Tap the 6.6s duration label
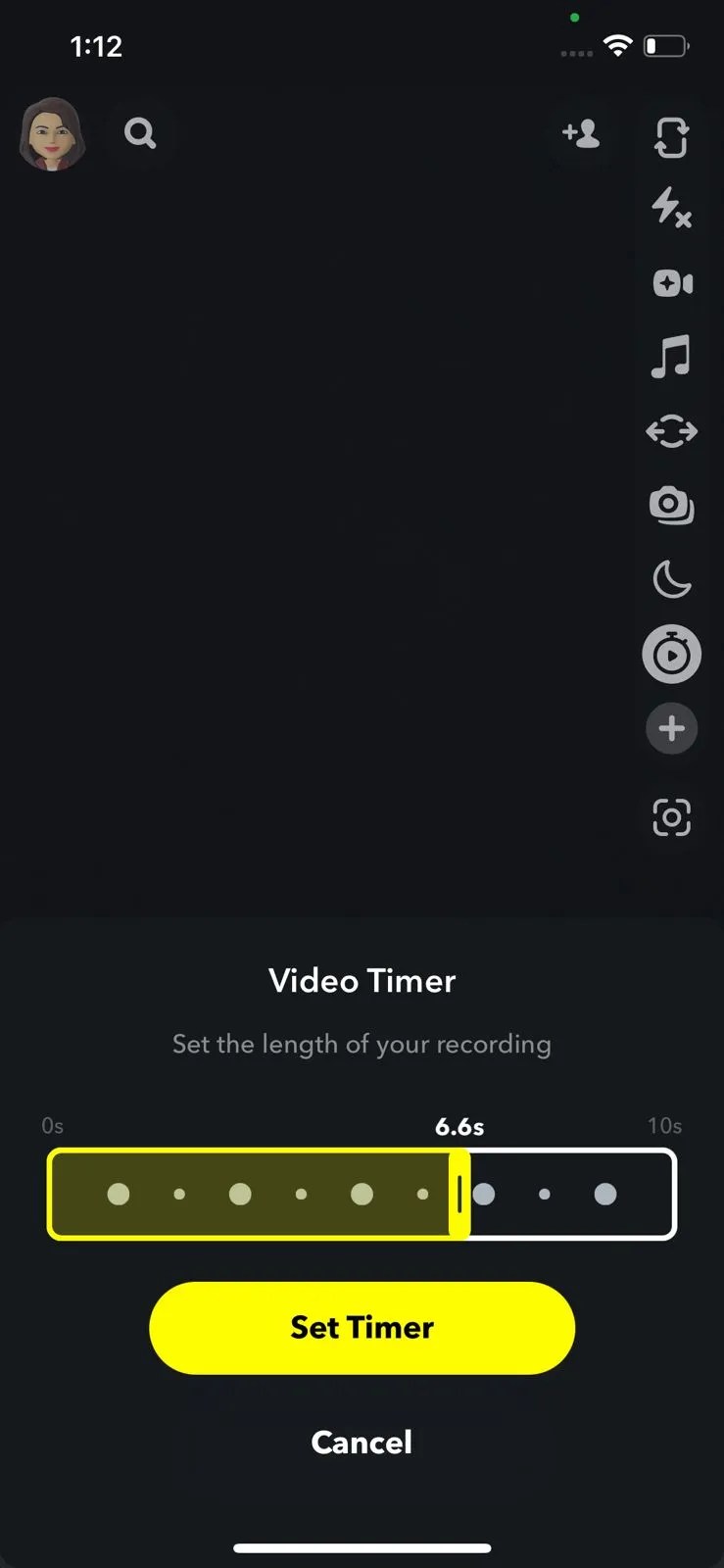The width and height of the screenshot is (724, 1568). pos(459,1127)
